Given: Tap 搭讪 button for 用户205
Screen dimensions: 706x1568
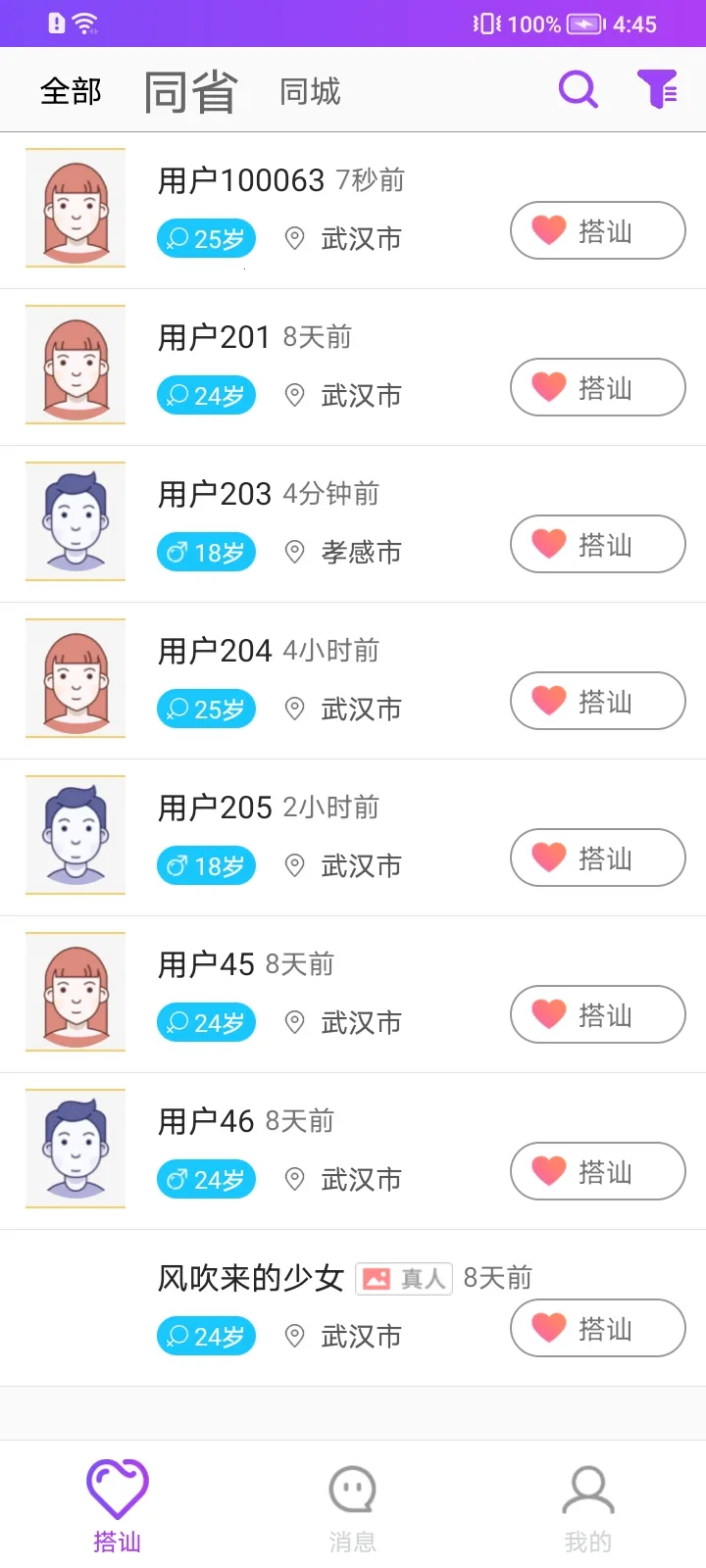Looking at the screenshot, I should (x=597, y=857).
